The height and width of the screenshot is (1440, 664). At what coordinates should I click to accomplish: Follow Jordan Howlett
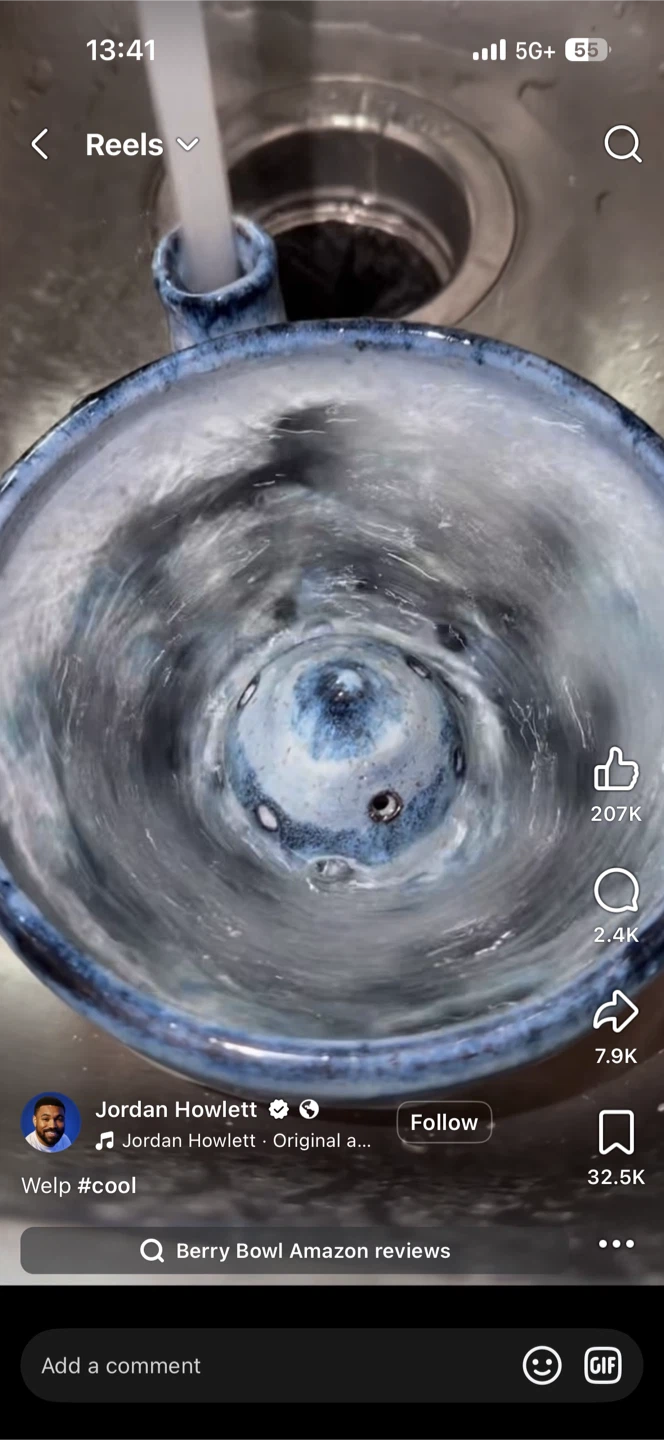pos(444,1122)
